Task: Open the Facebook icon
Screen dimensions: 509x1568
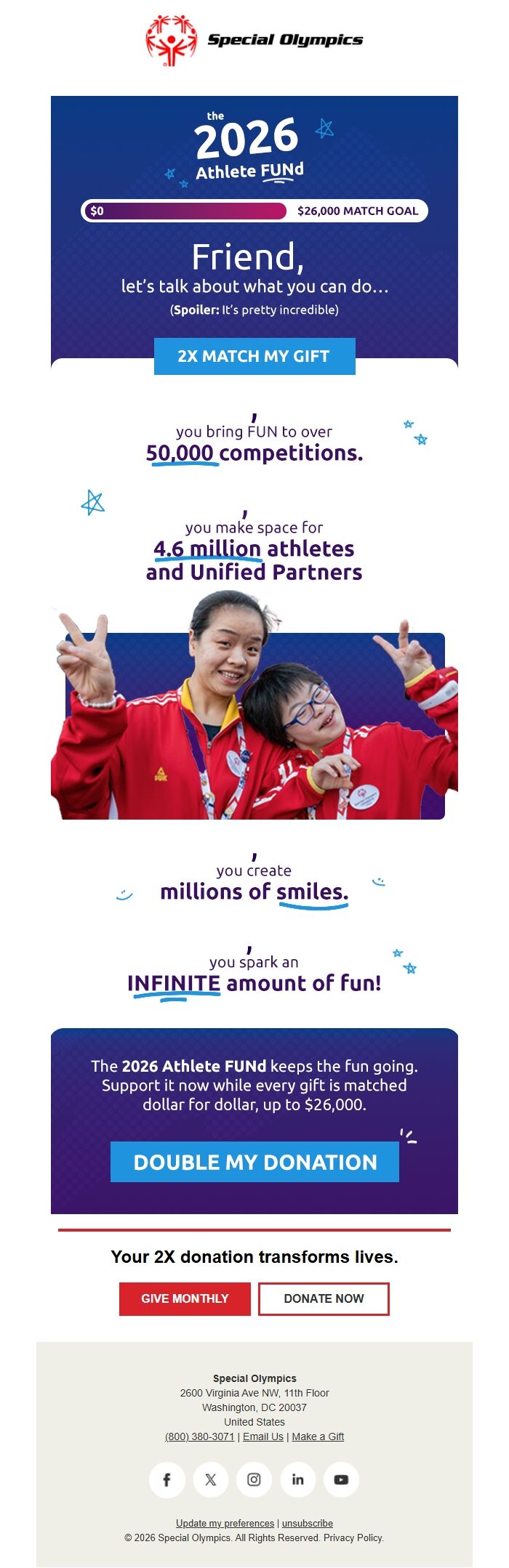Action: [x=167, y=1479]
